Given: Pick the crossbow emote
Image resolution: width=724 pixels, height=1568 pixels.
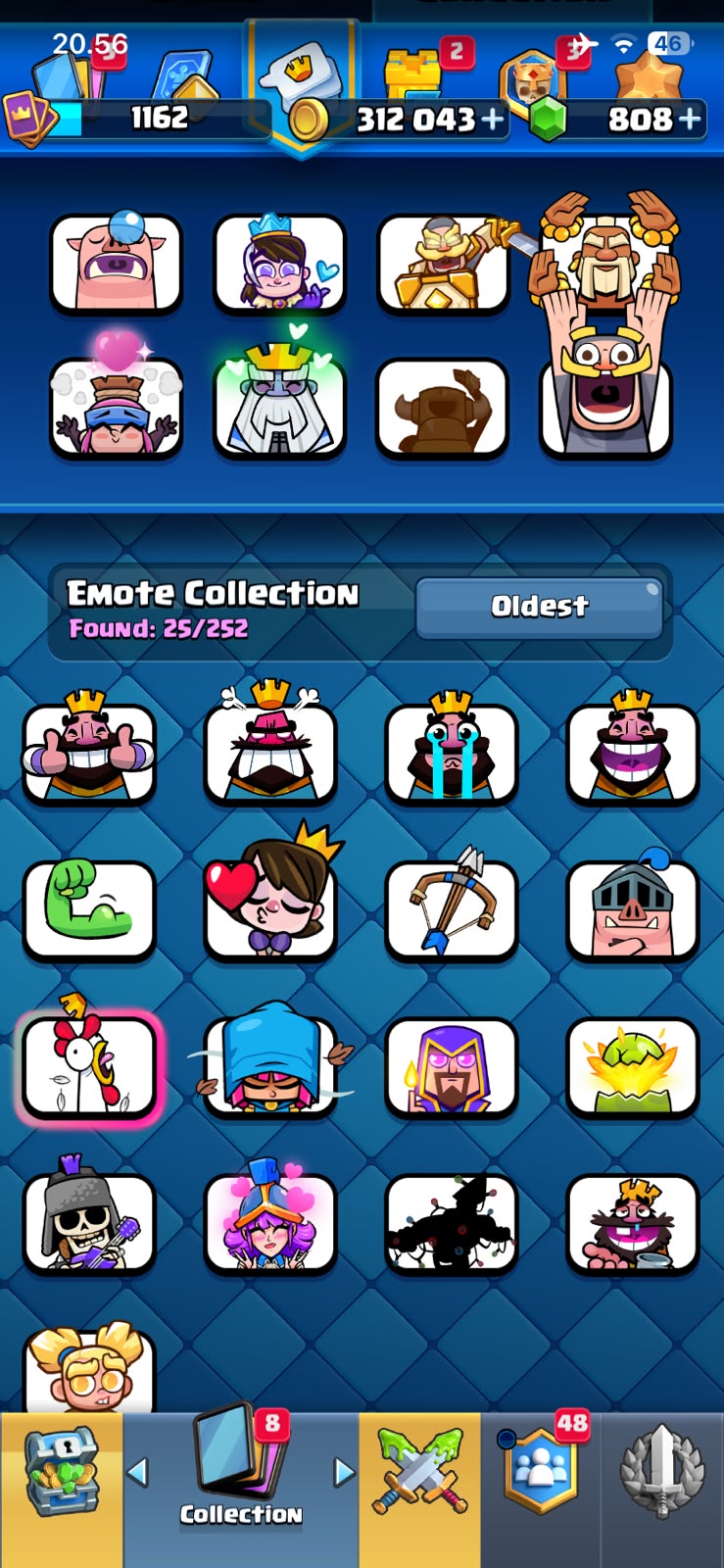Looking at the screenshot, I should 452,906.
